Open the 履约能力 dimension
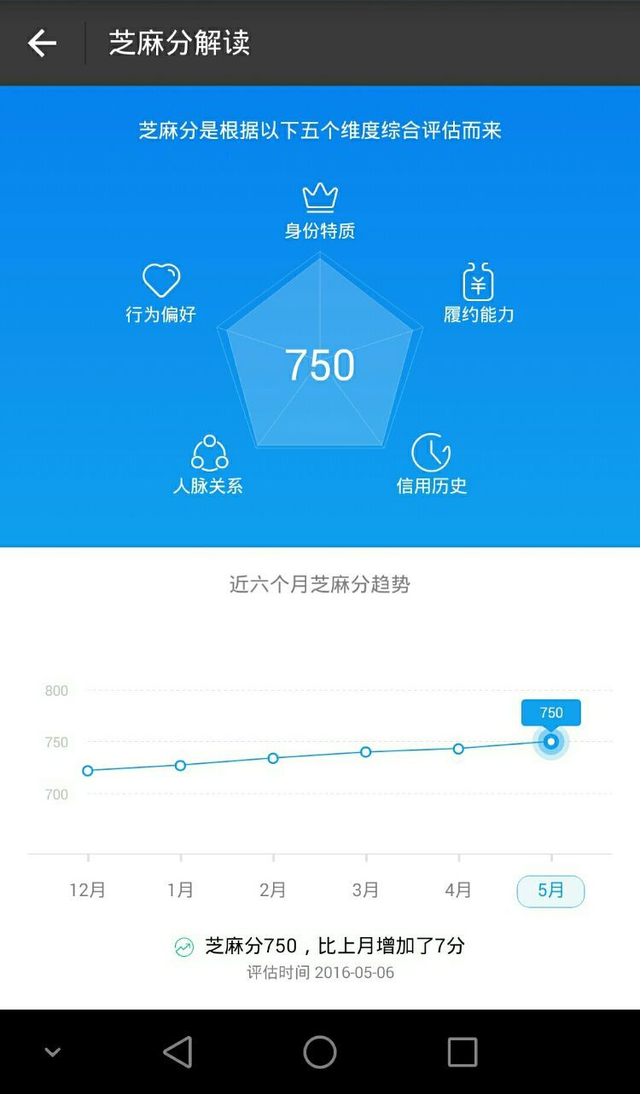640x1094 pixels. click(479, 294)
